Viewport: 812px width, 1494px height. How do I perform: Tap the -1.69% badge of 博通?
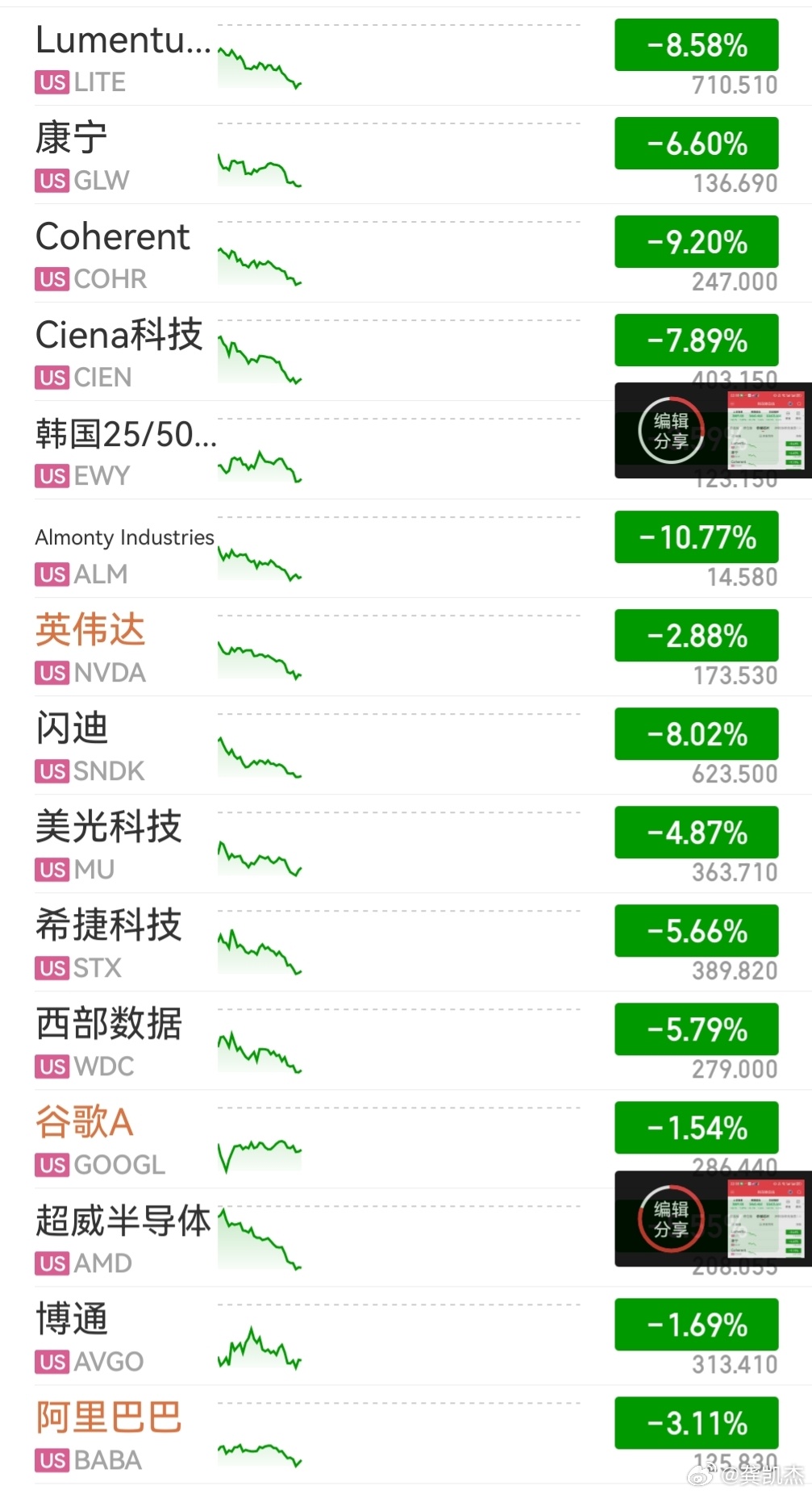pyautogui.click(x=695, y=1325)
